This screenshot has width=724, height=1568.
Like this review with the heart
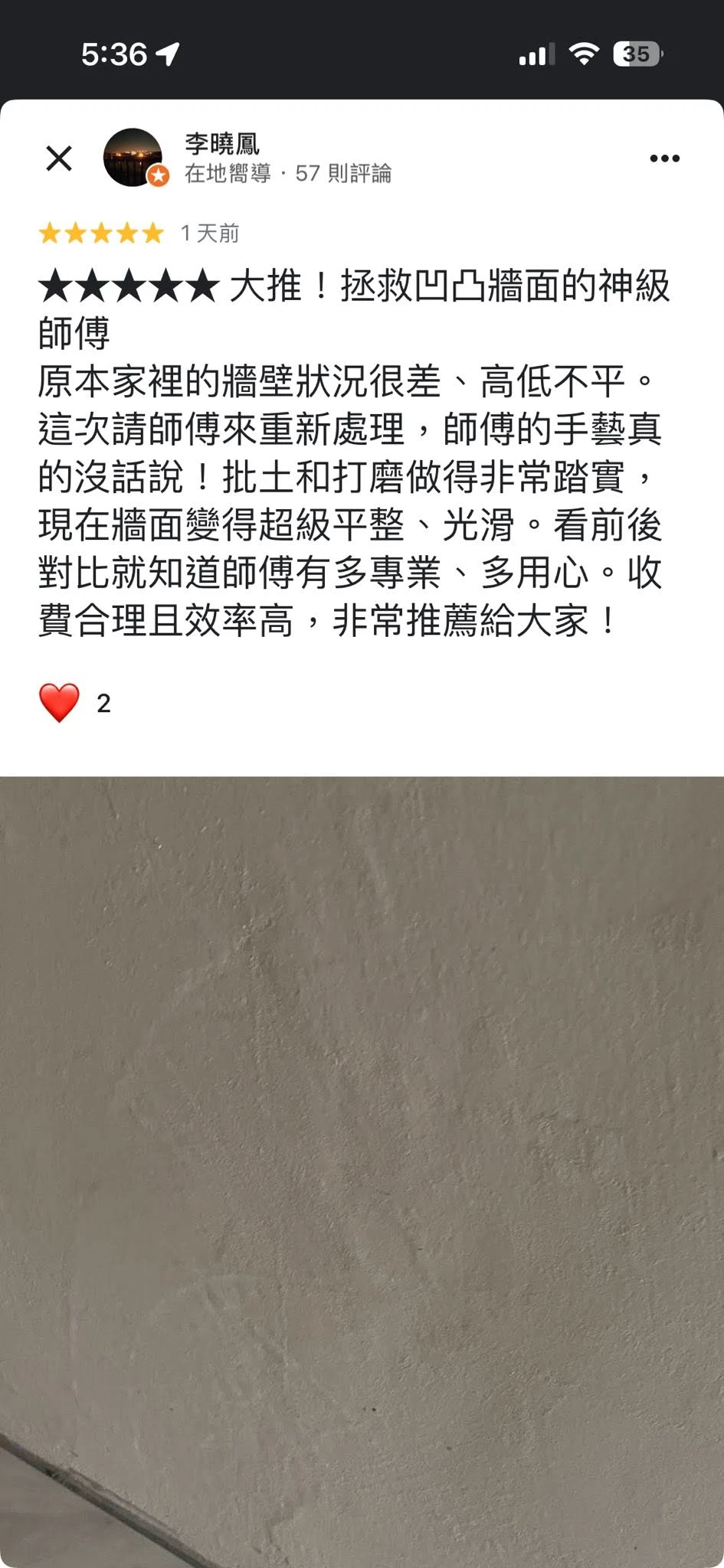(x=59, y=703)
